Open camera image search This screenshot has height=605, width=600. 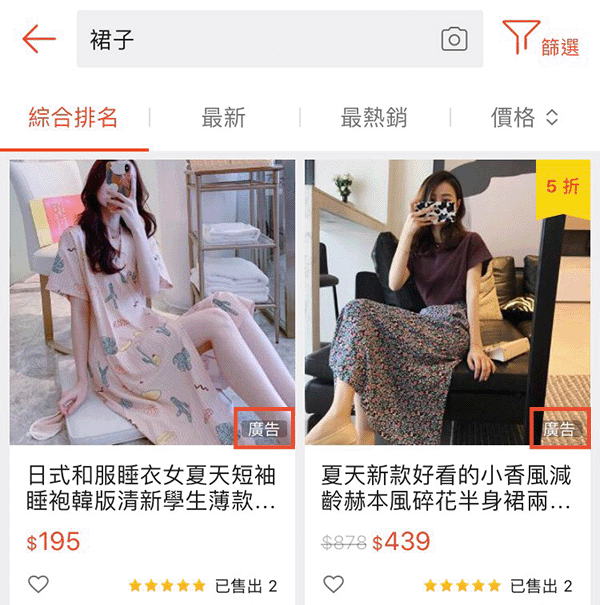coord(454,39)
